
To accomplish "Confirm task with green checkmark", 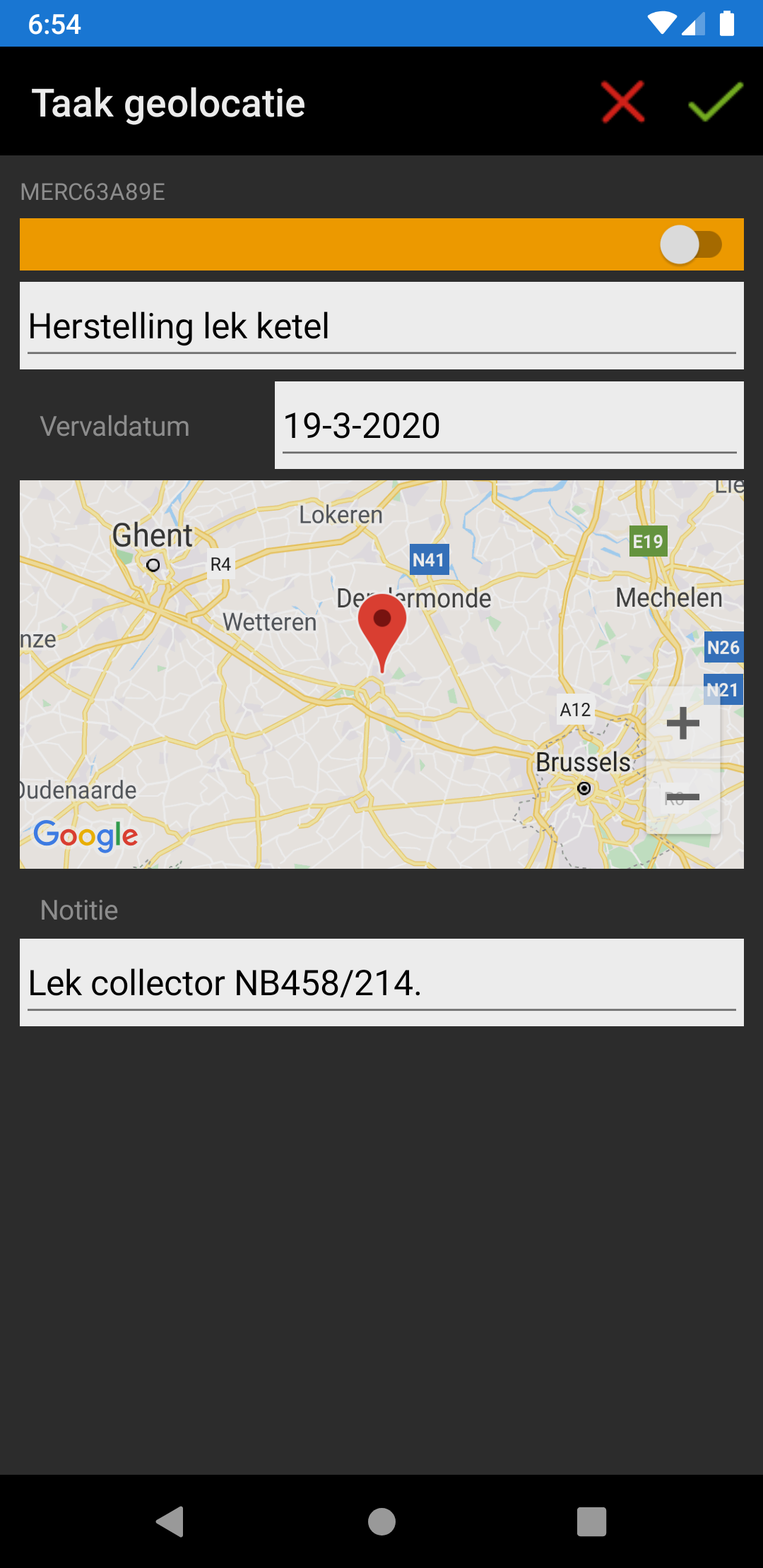I will click(x=715, y=102).
